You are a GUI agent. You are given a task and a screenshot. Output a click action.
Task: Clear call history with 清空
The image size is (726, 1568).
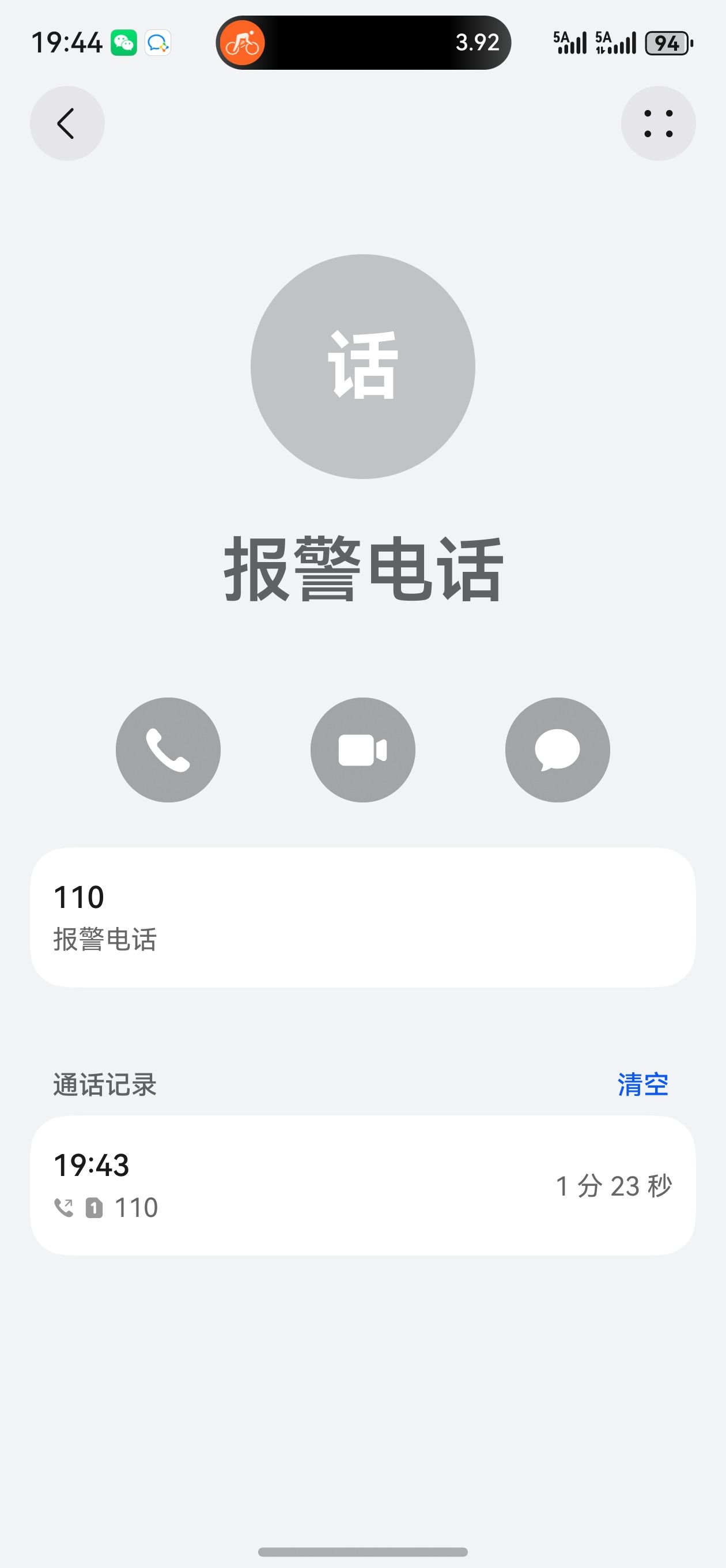(x=642, y=1085)
